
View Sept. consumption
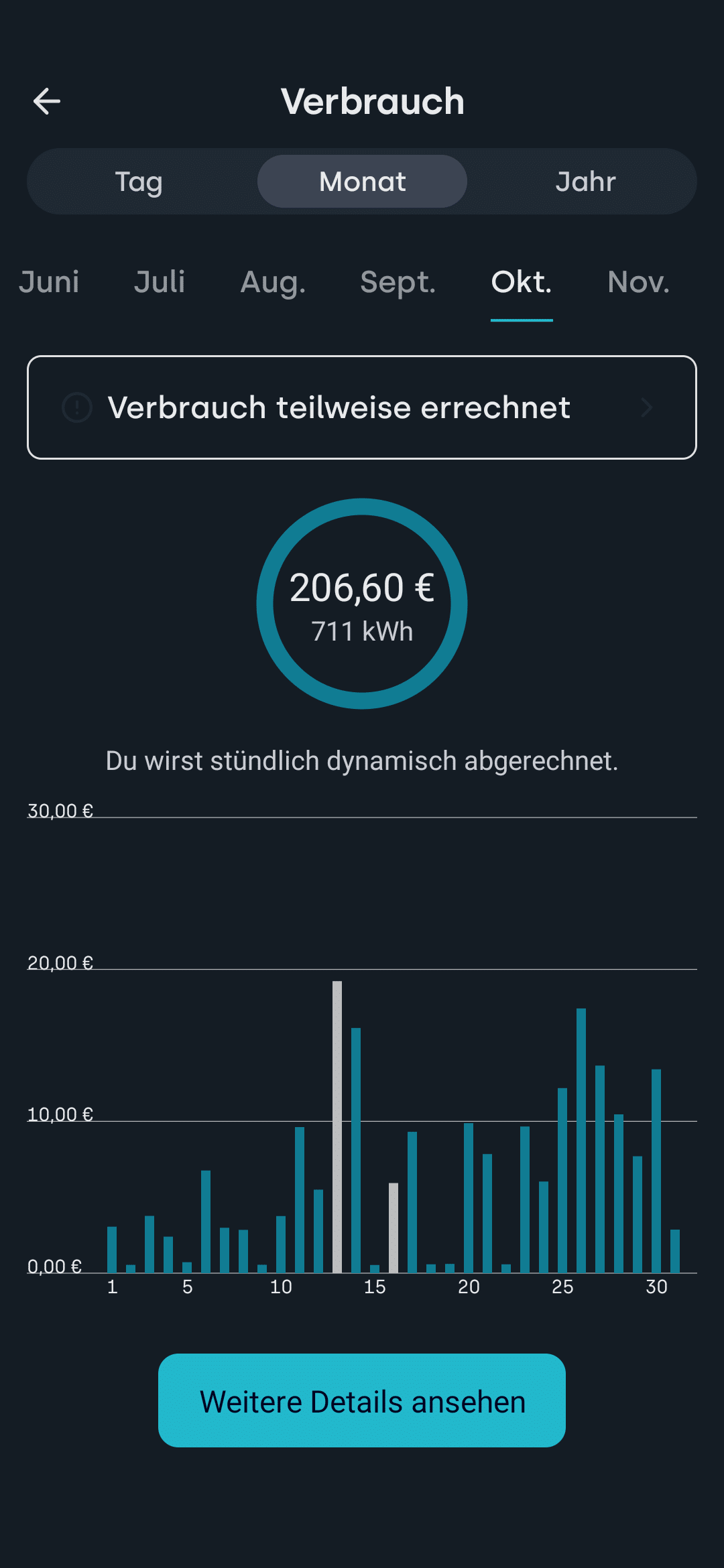point(398,282)
